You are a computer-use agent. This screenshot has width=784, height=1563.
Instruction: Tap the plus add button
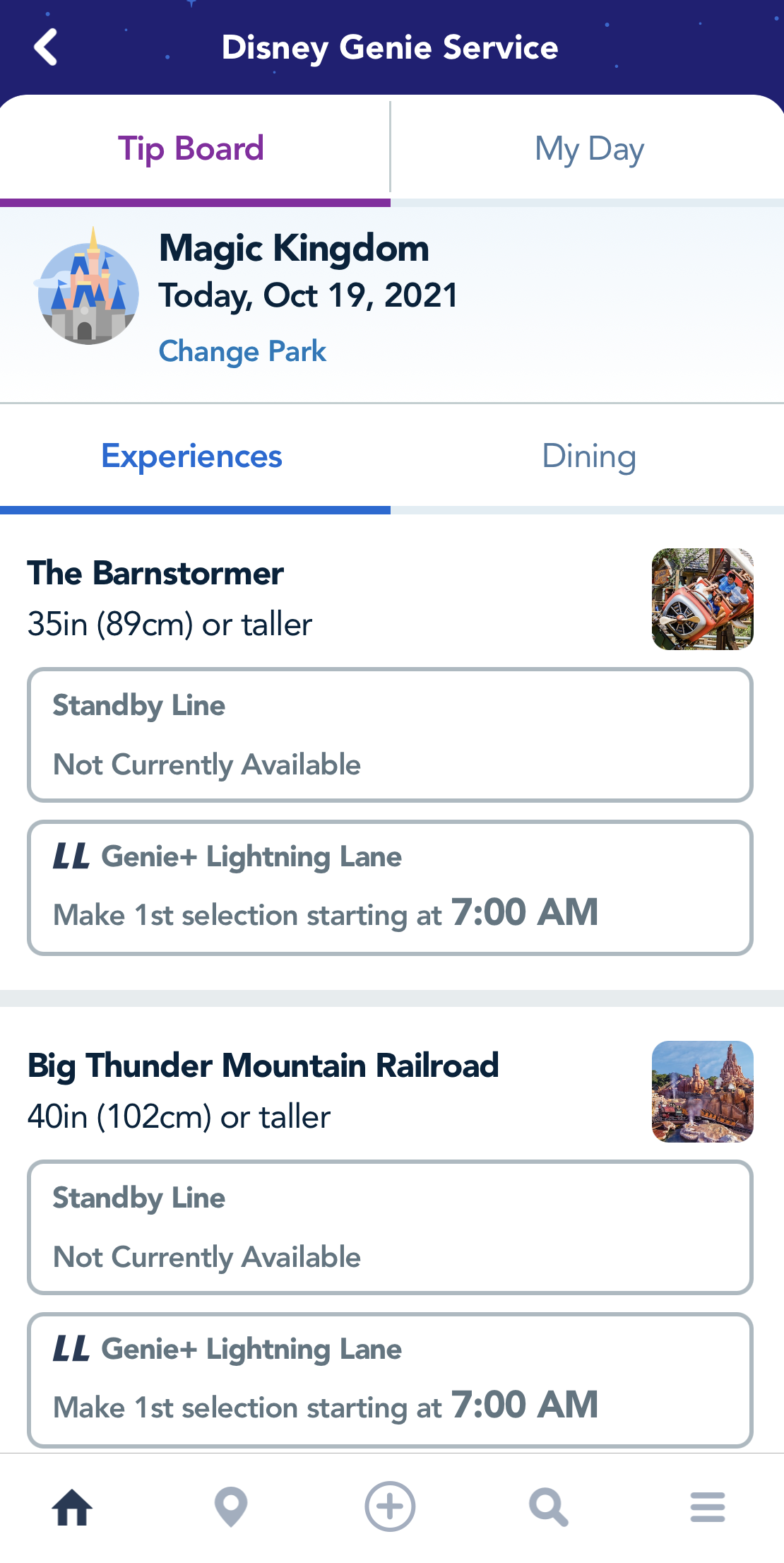click(x=390, y=1506)
